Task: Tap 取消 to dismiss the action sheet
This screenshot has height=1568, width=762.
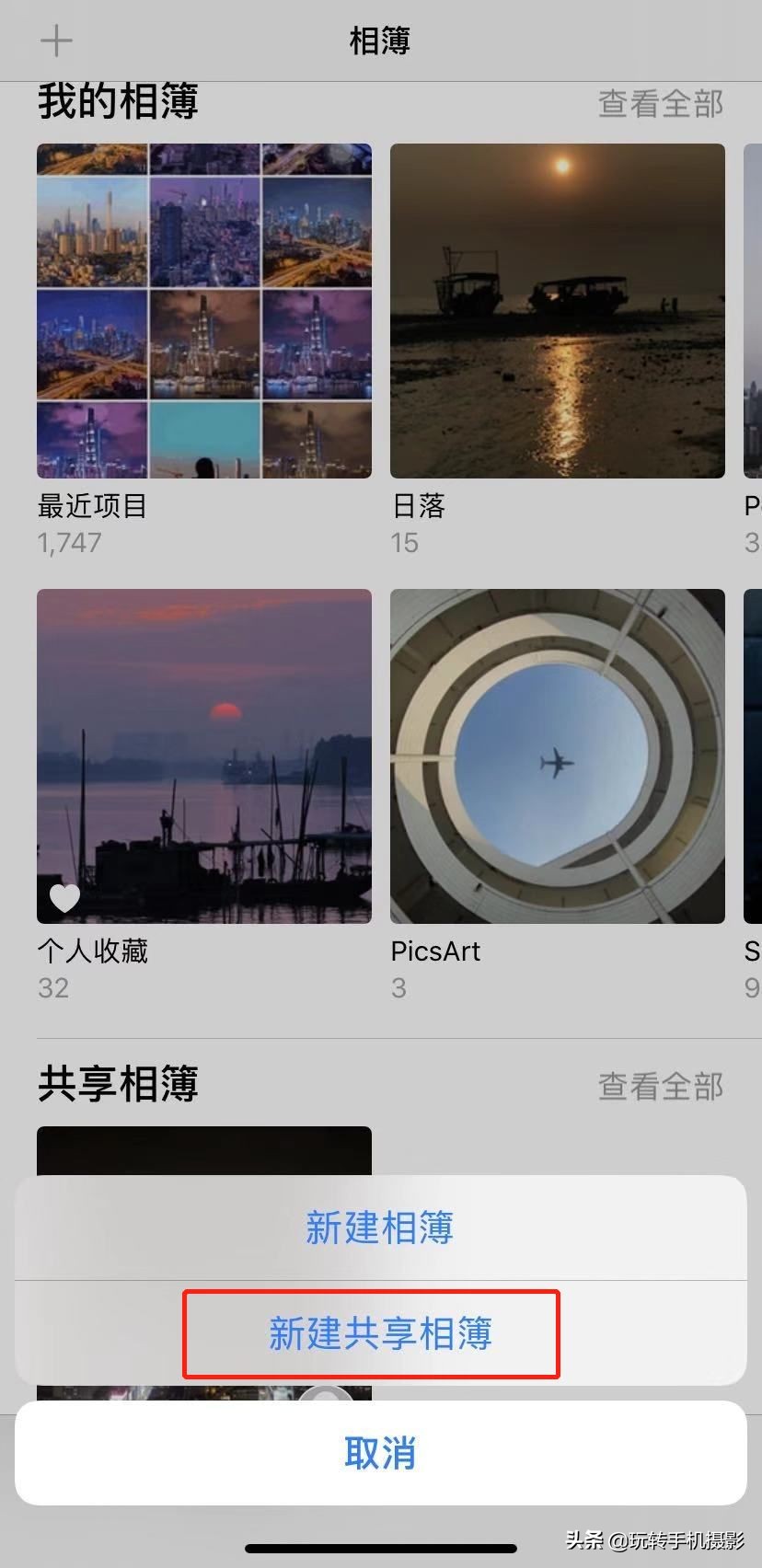Action: 379,1452
